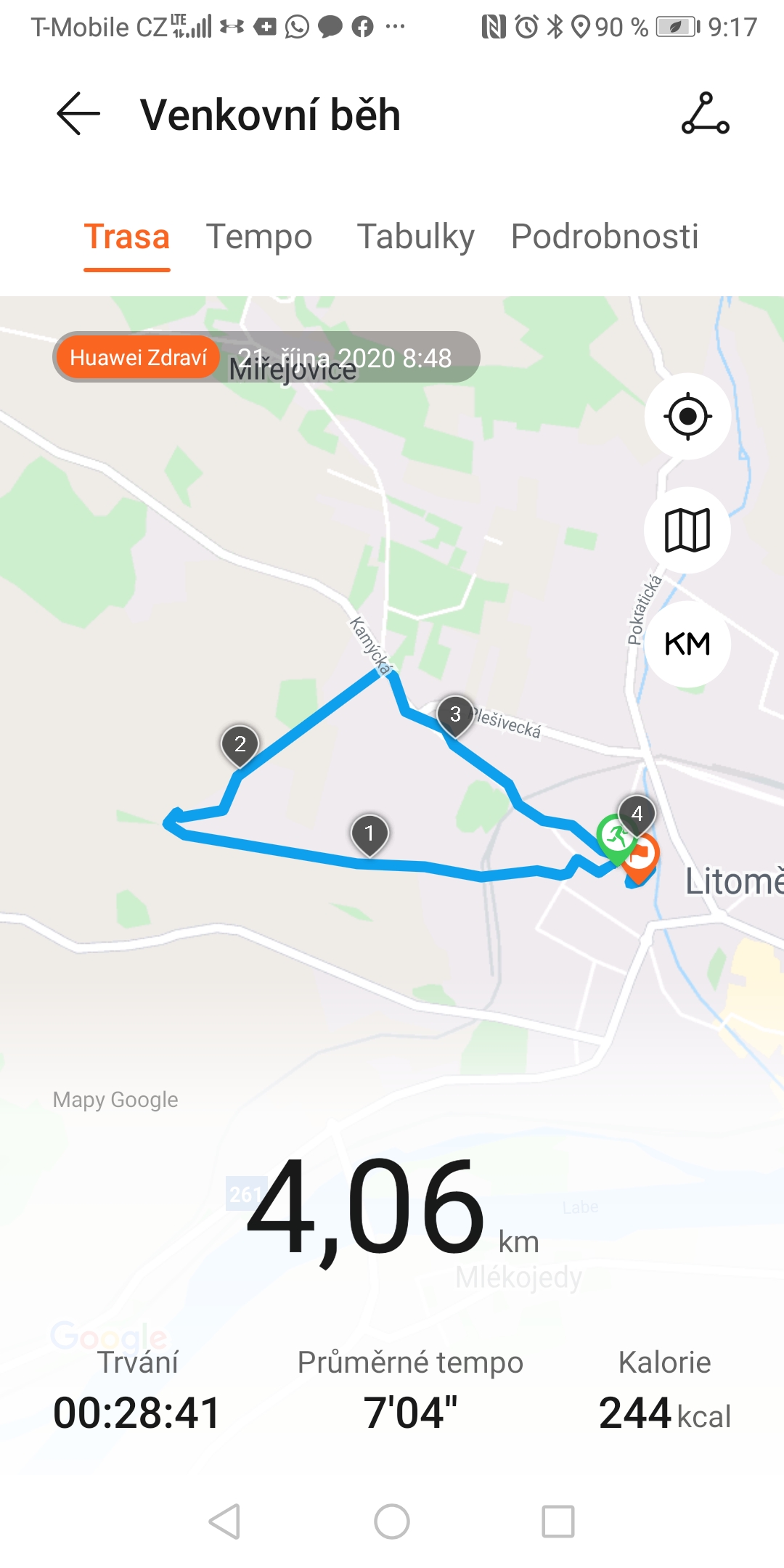Tap the system home button
Viewport: 784px width, 1568px height.
coord(392,1522)
